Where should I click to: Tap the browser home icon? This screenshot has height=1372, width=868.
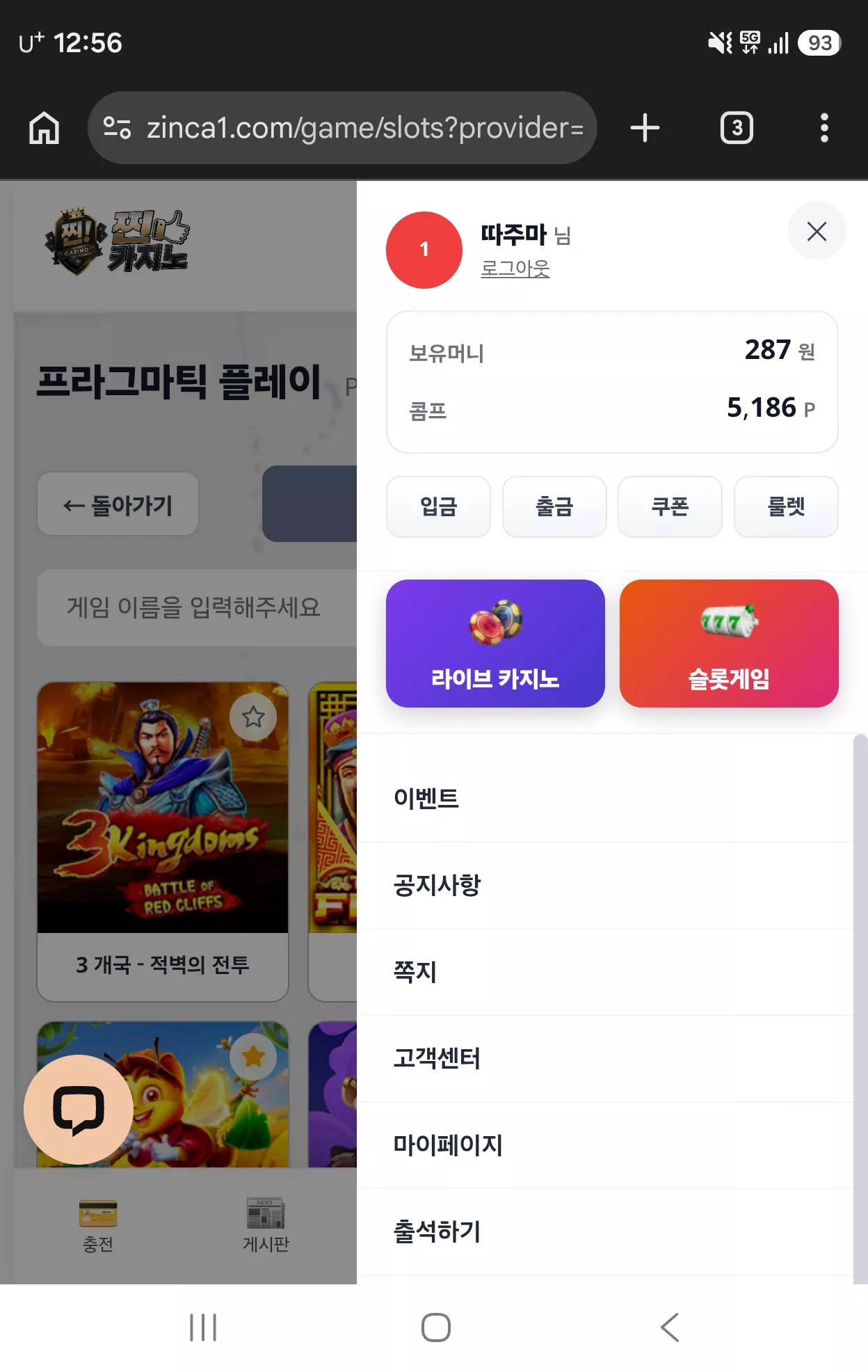[x=44, y=128]
